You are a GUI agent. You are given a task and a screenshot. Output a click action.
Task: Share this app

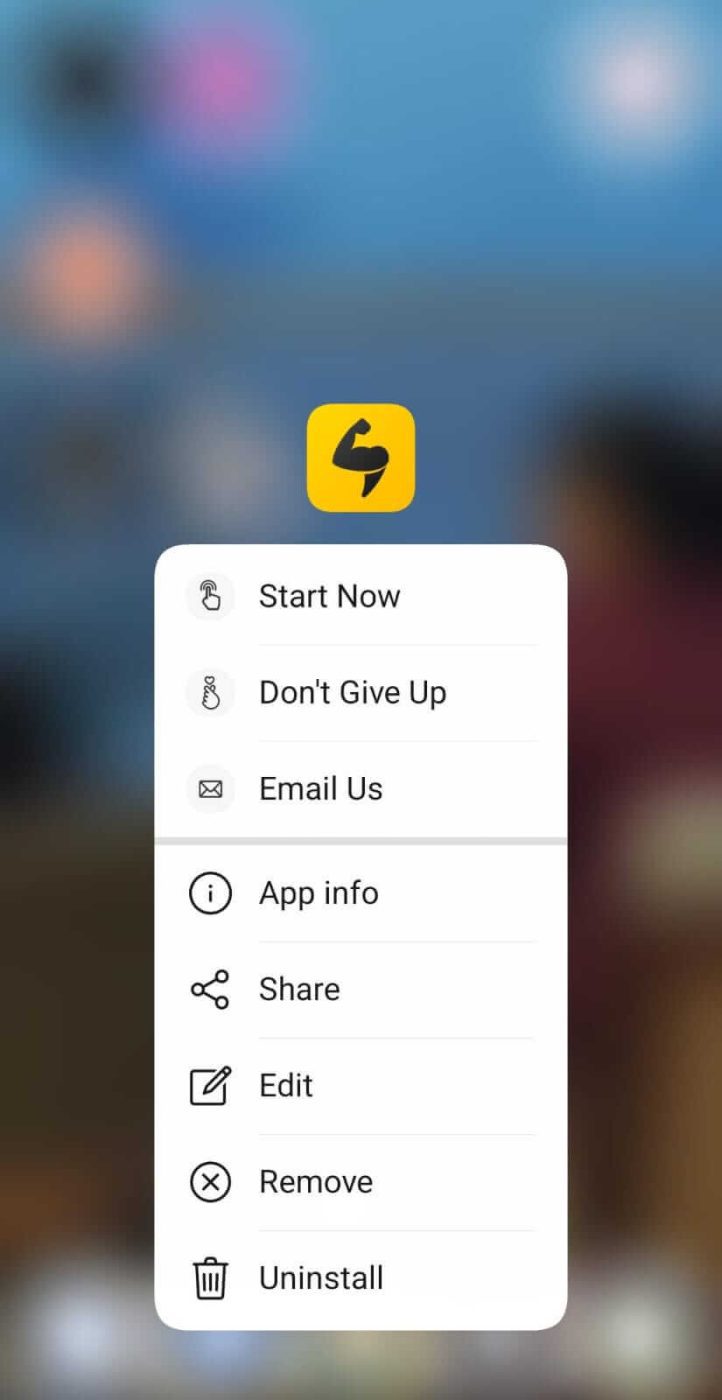(299, 989)
